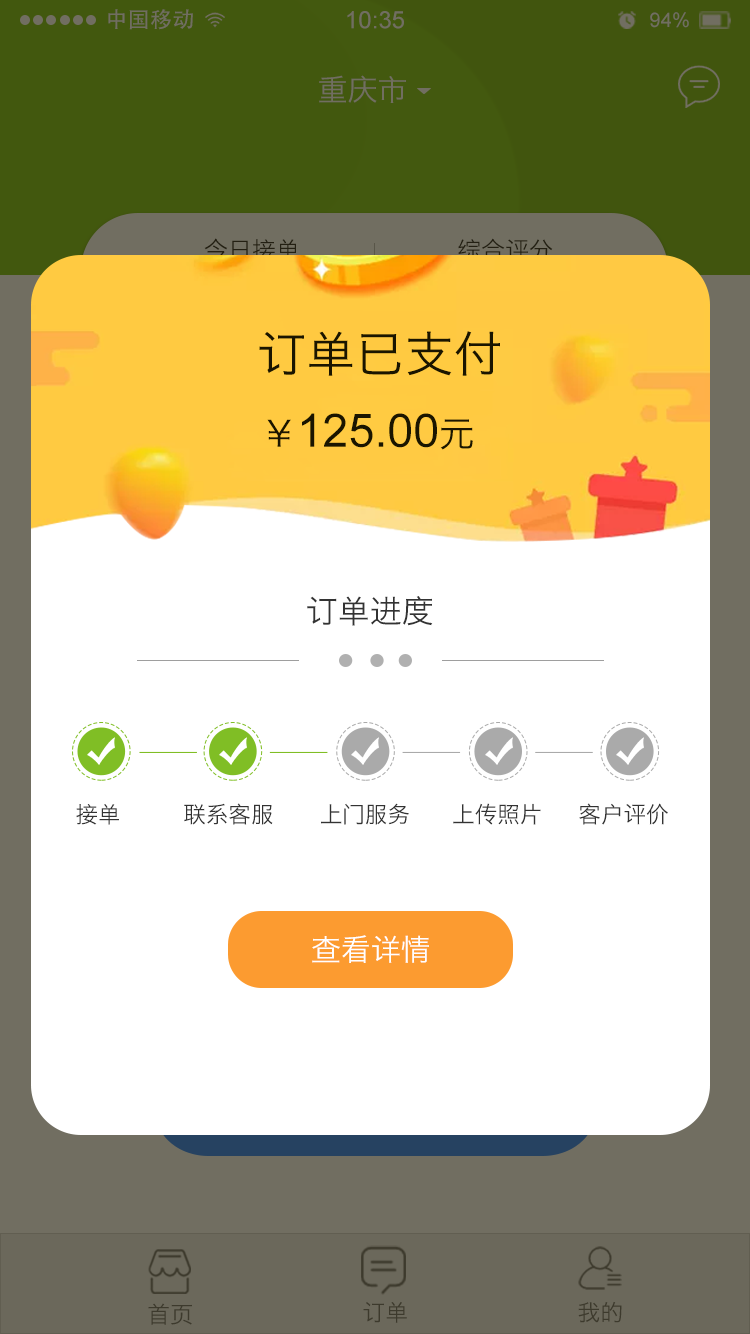This screenshot has width=750, height=1334.
Task: Tap the 查看详情 button
Action: coord(370,949)
